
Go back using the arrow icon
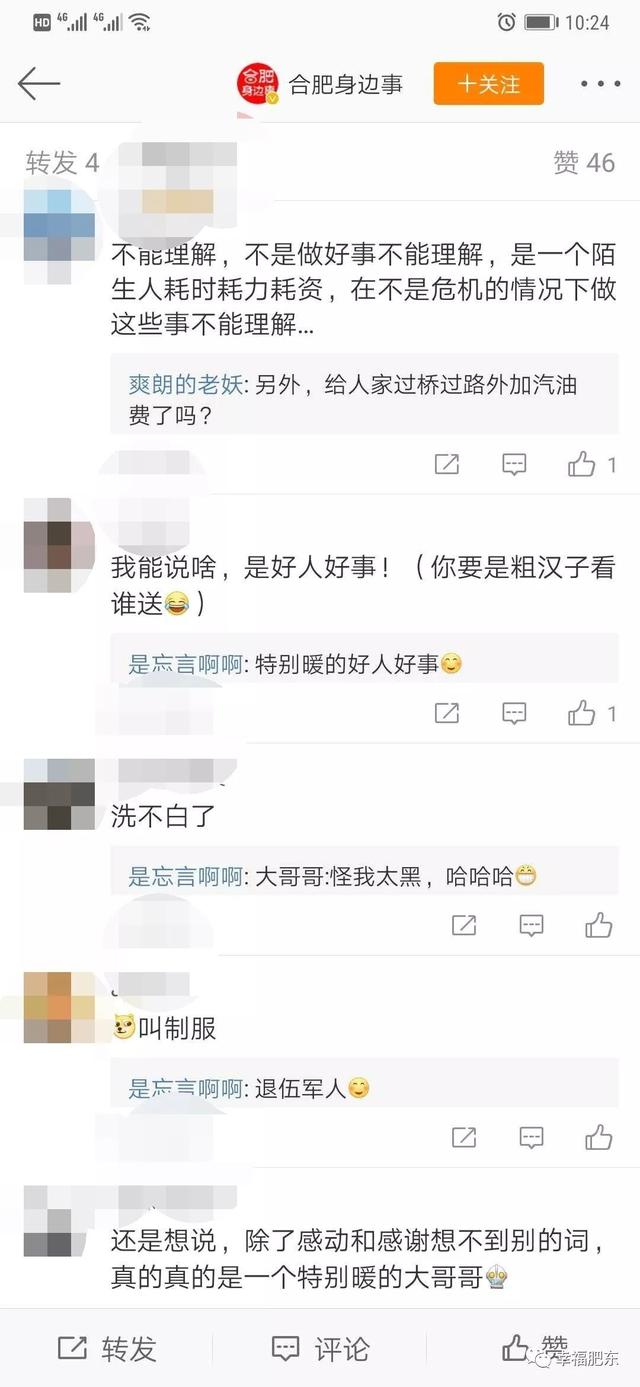[39, 84]
